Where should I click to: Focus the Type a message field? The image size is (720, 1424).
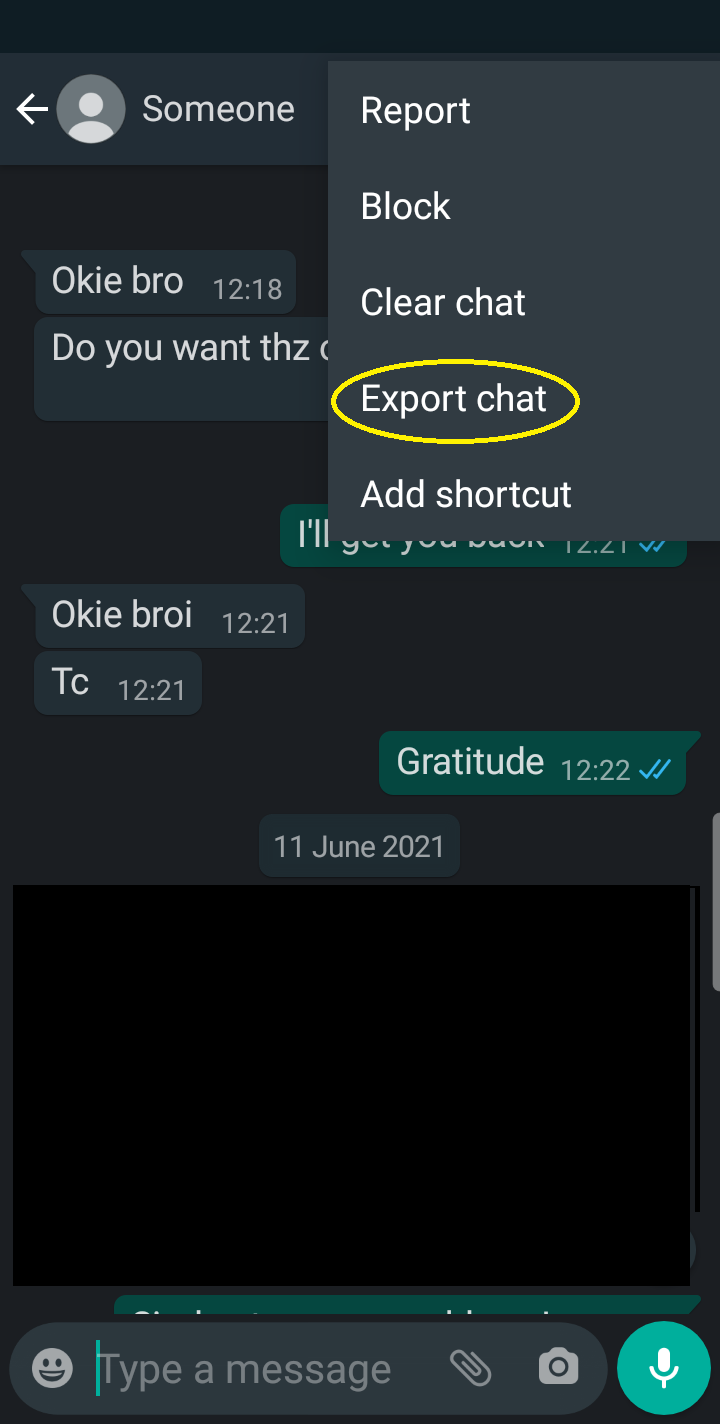(260, 1368)
